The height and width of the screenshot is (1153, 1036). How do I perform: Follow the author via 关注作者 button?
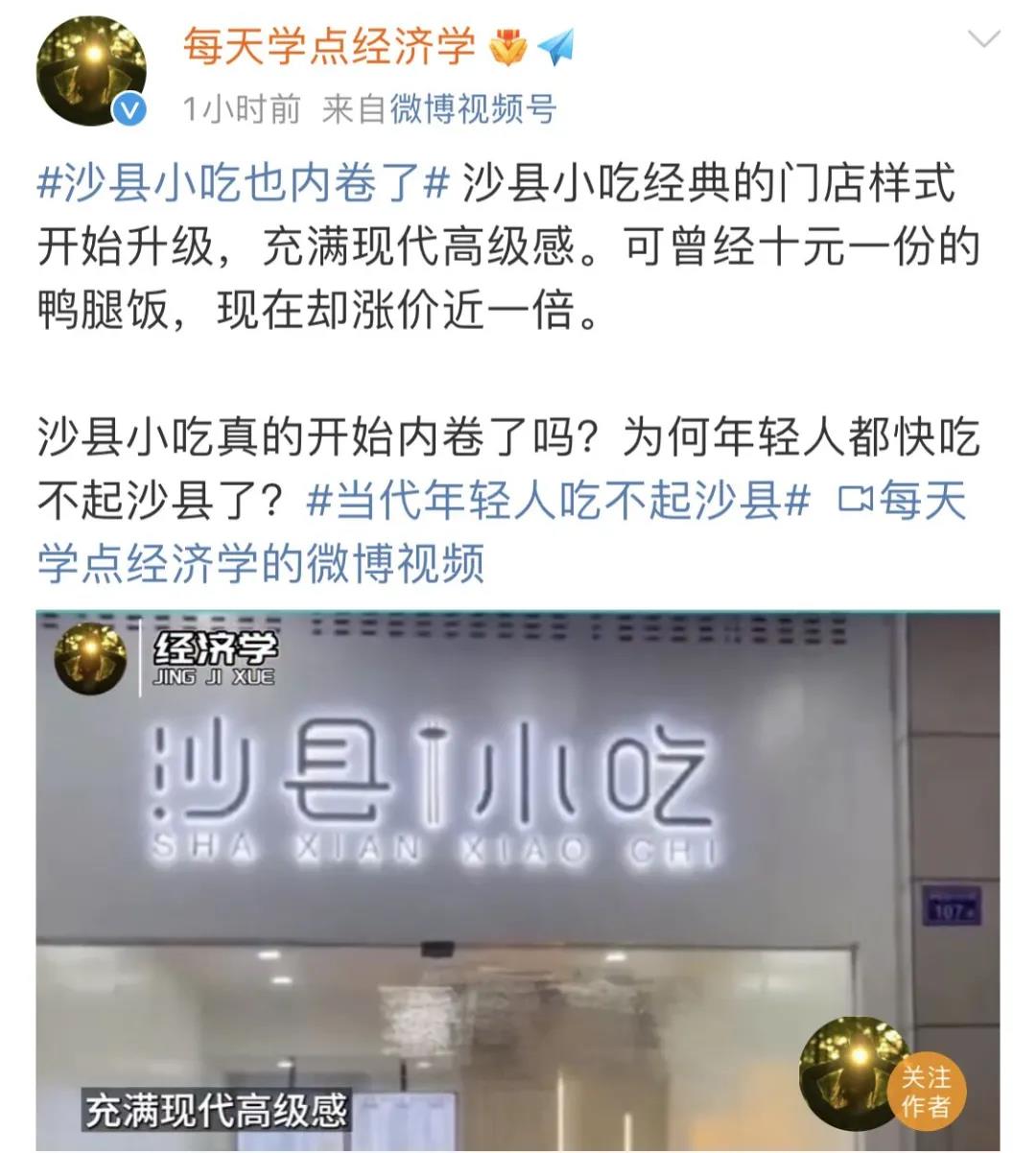(x=925, y=1091)
